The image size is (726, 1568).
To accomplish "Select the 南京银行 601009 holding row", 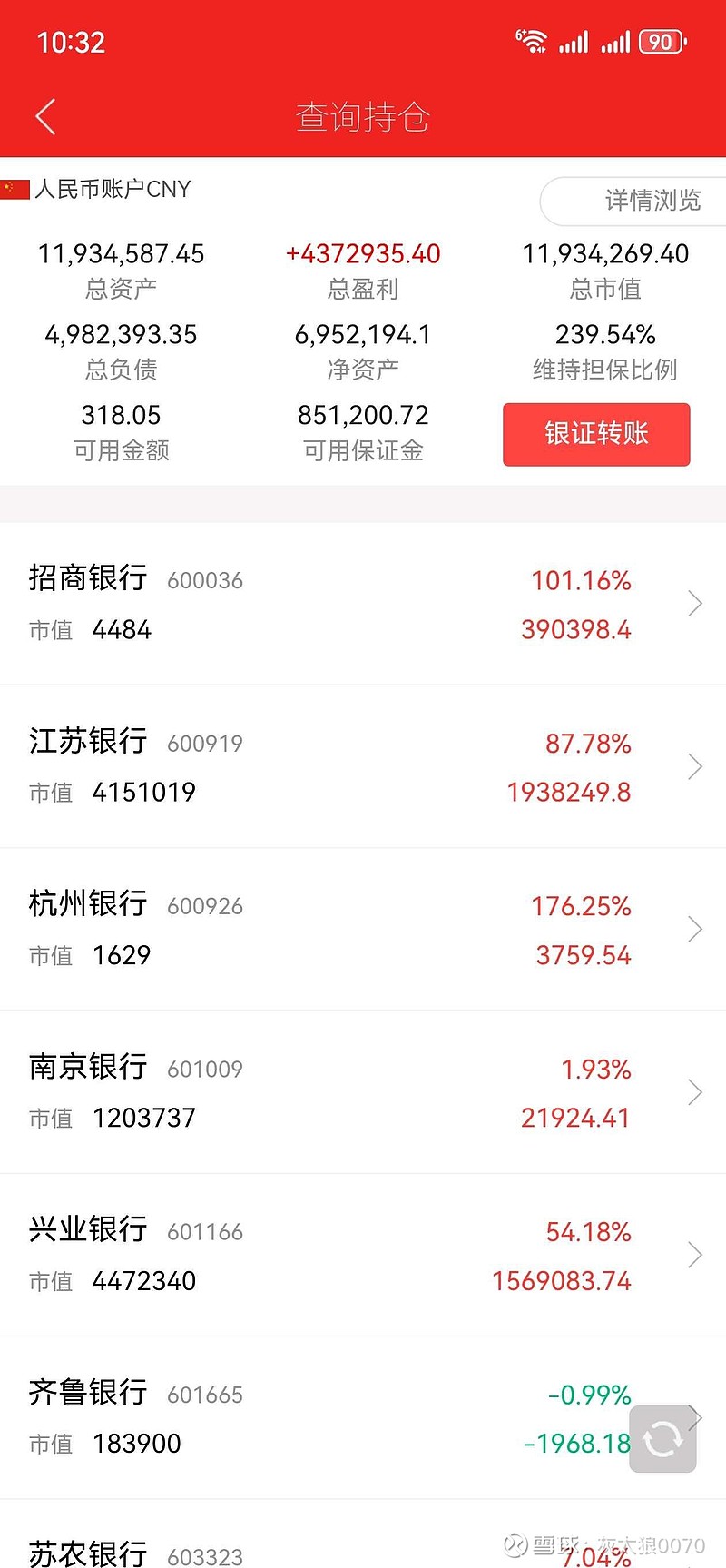I will [363, 1092].
